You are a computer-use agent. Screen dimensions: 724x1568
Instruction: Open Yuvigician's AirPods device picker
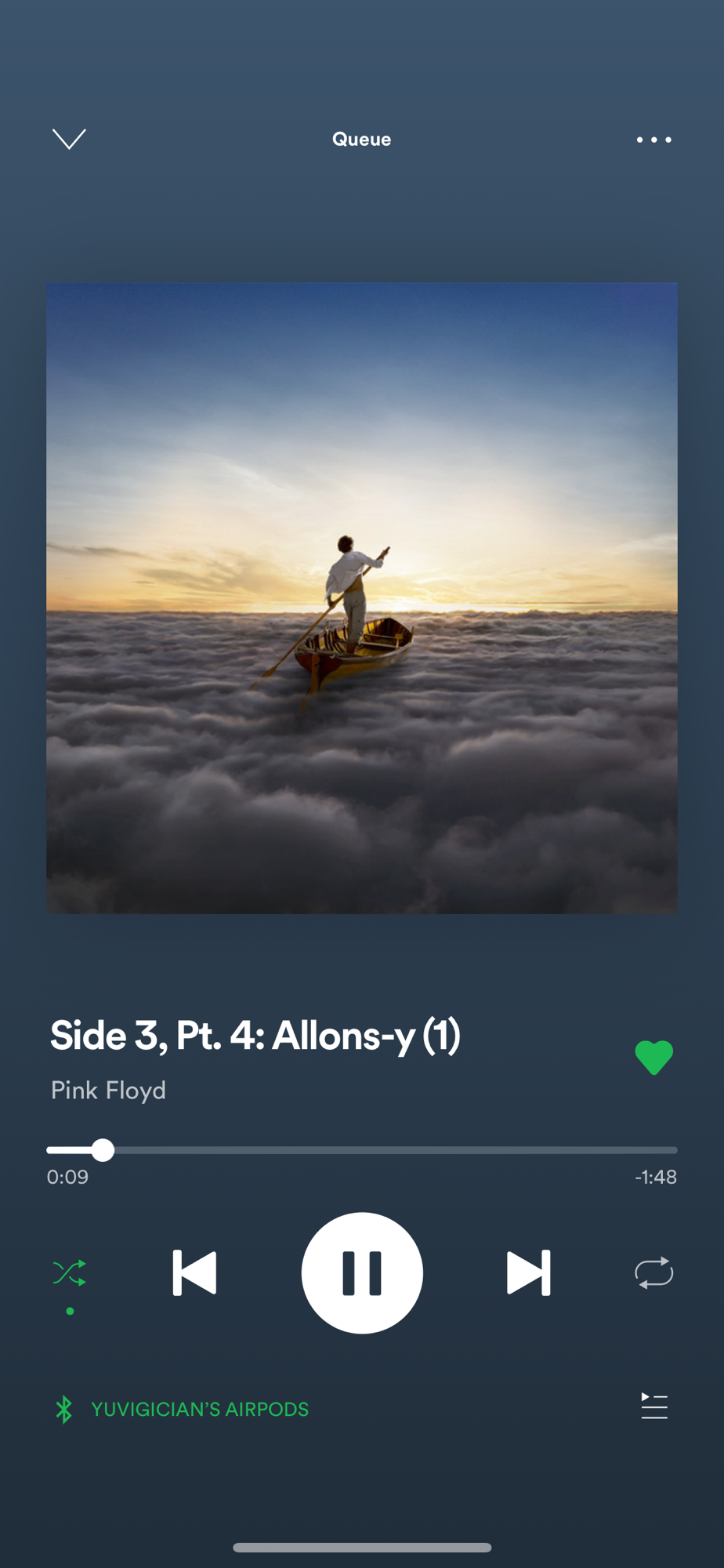tap(199, 1409)
